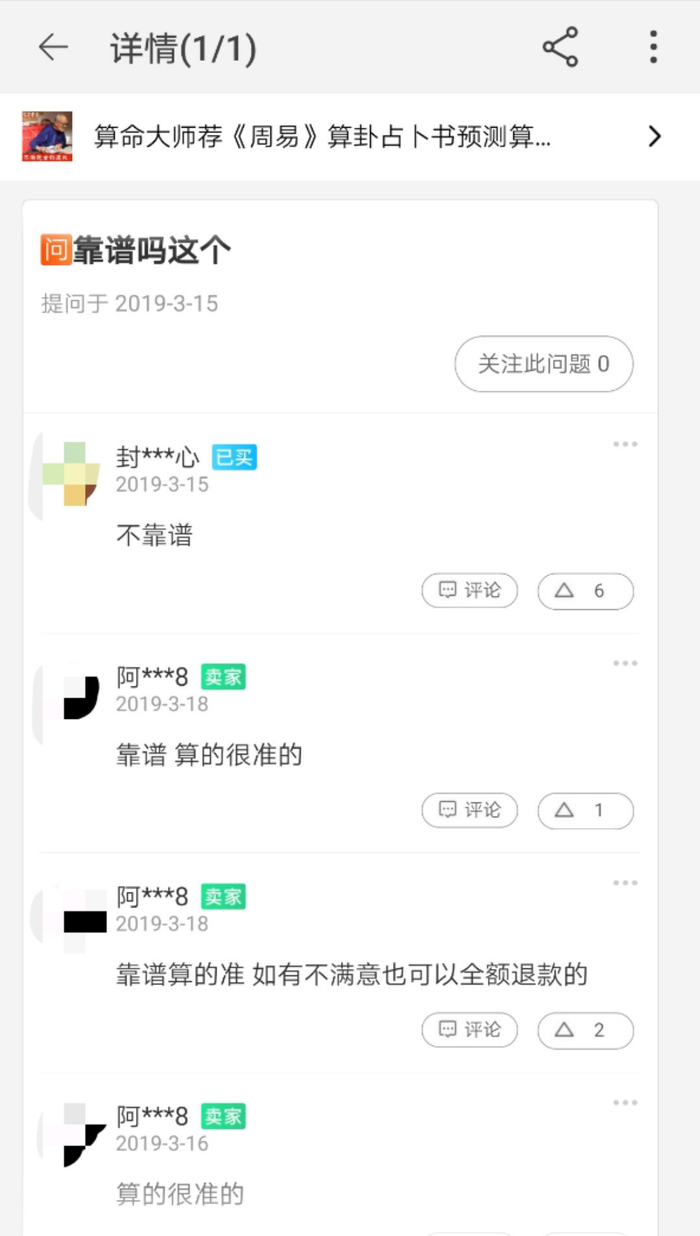Comment on the 靠谱 算的很准的 answer

point(470,810)
